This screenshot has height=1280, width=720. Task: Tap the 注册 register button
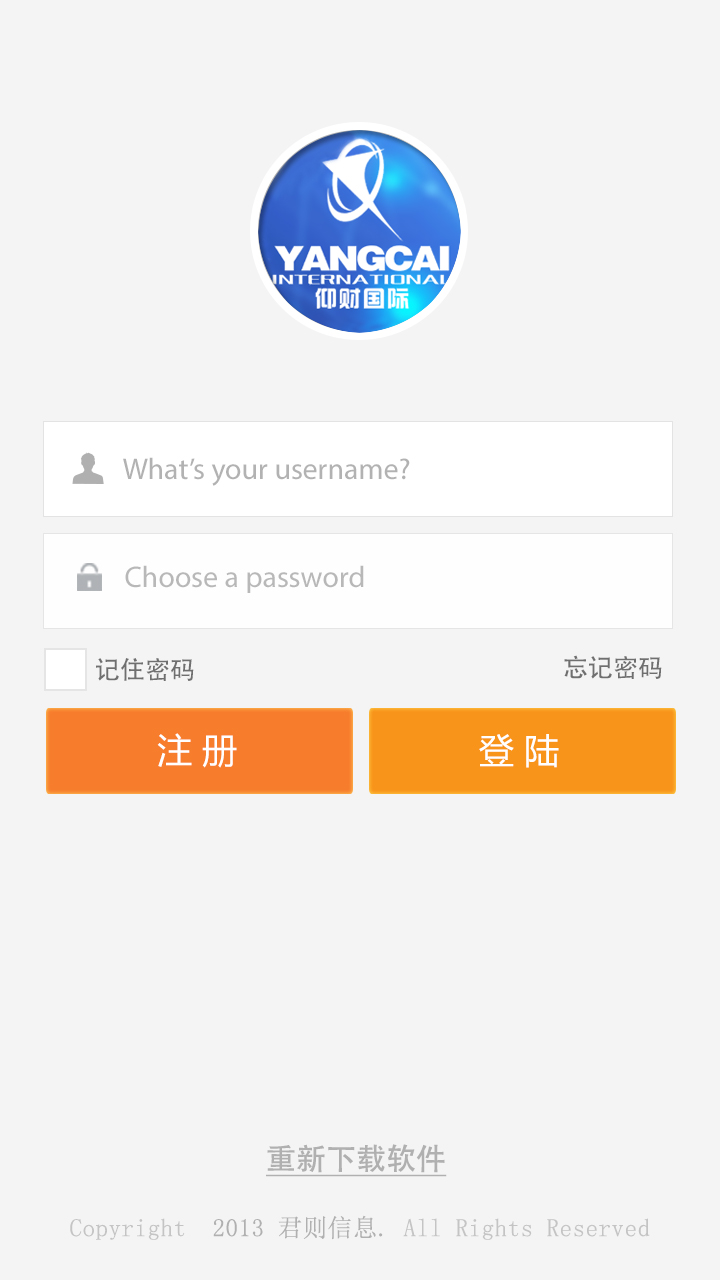pyautogui.click(x=199, y=751)
